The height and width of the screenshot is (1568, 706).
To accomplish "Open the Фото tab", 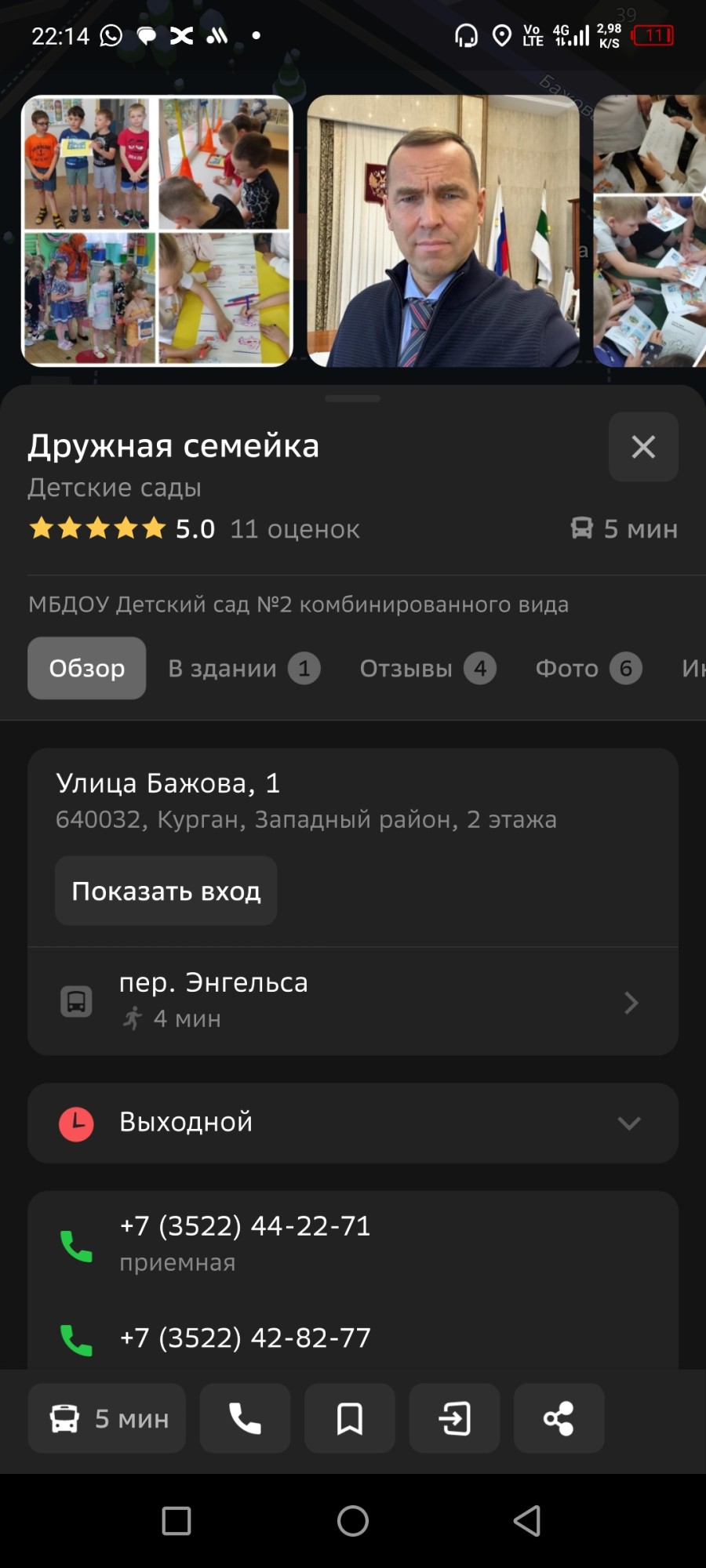I will coord(588,668).
